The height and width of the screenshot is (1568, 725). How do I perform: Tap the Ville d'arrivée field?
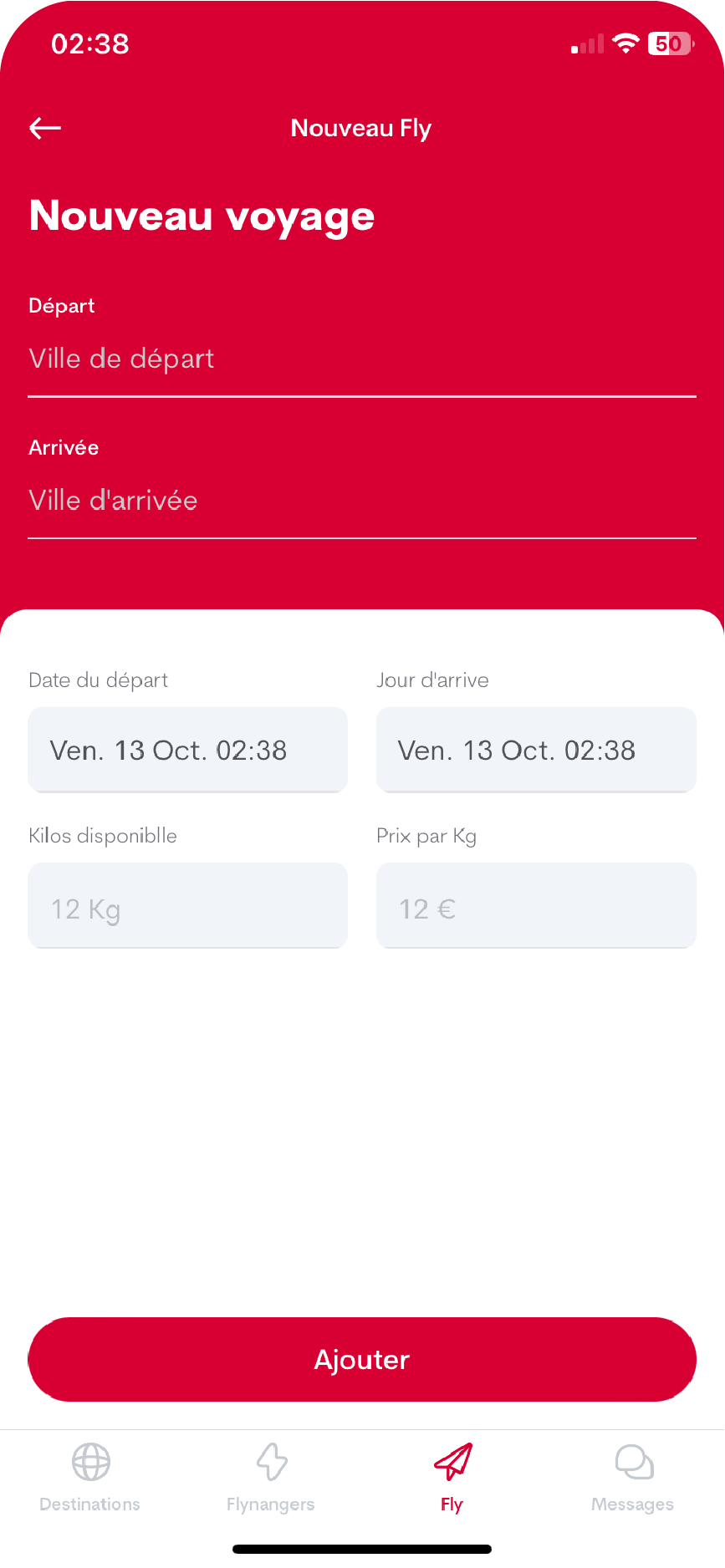click(361, 501)
